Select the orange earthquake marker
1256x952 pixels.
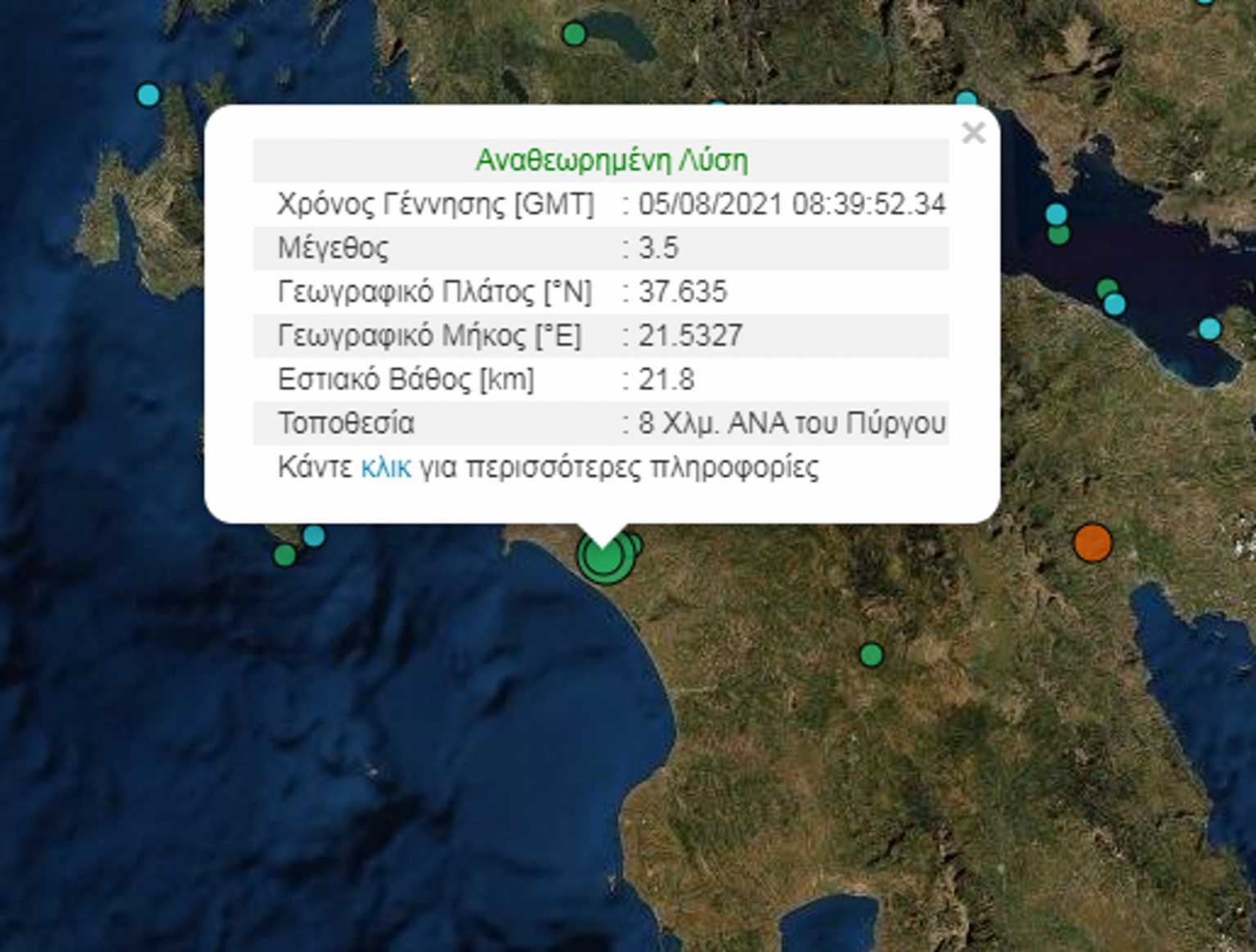1092,542
